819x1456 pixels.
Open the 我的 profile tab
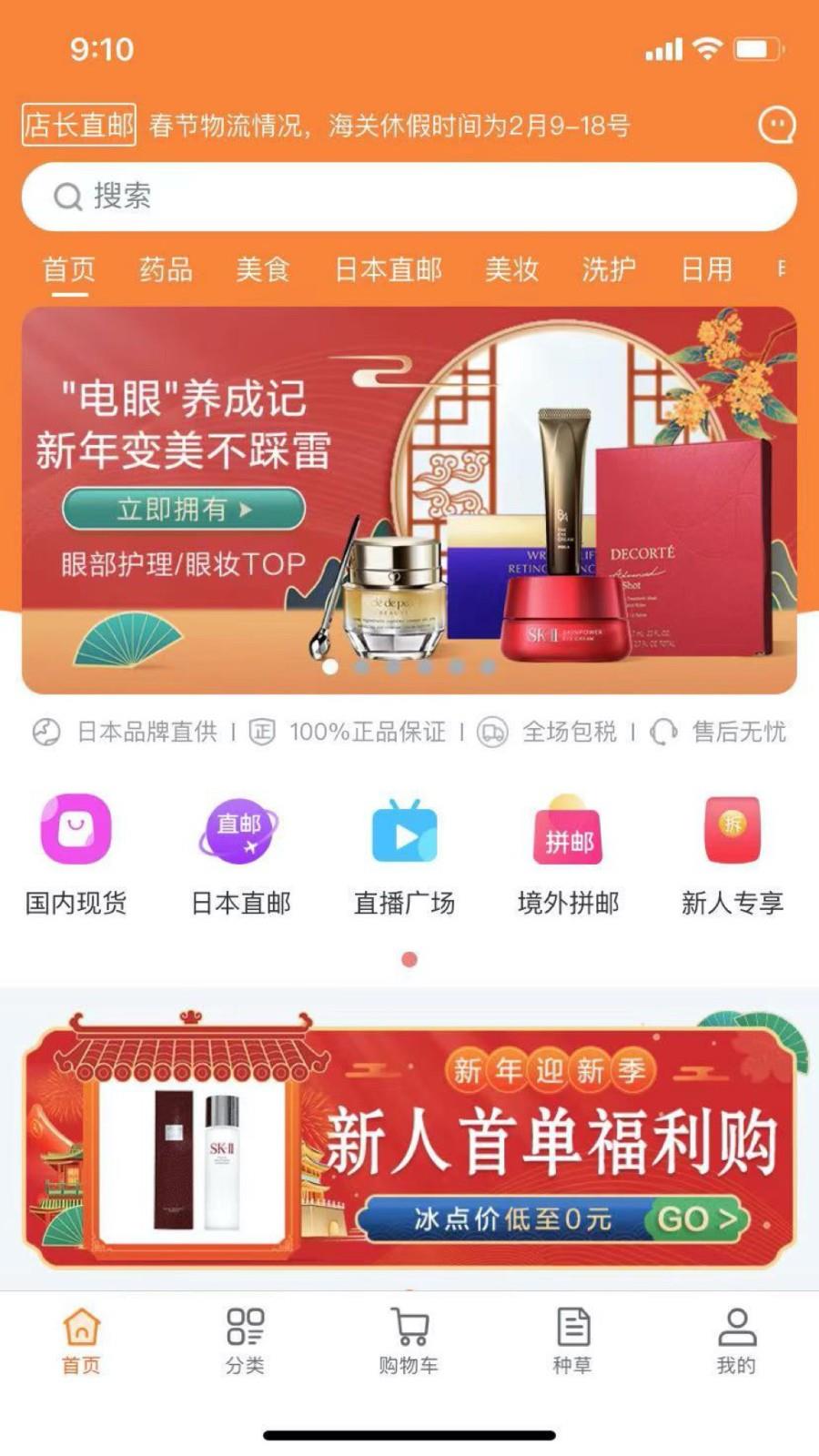[x=736, y=1340]
